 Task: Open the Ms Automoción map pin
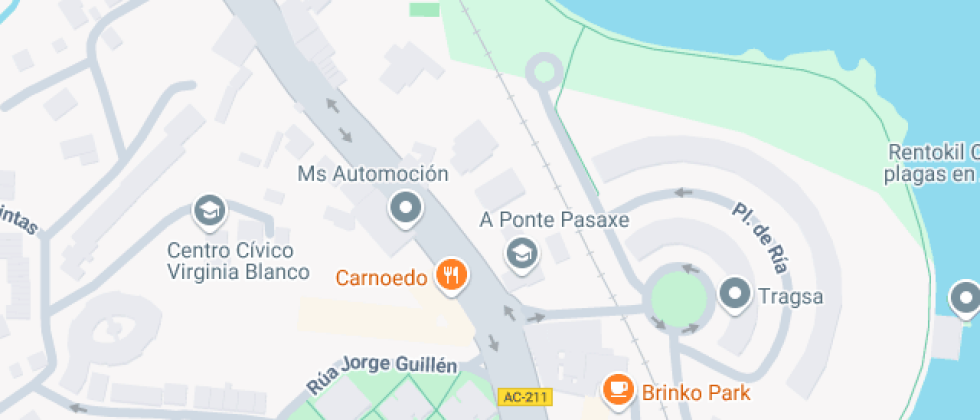point(405,209)
